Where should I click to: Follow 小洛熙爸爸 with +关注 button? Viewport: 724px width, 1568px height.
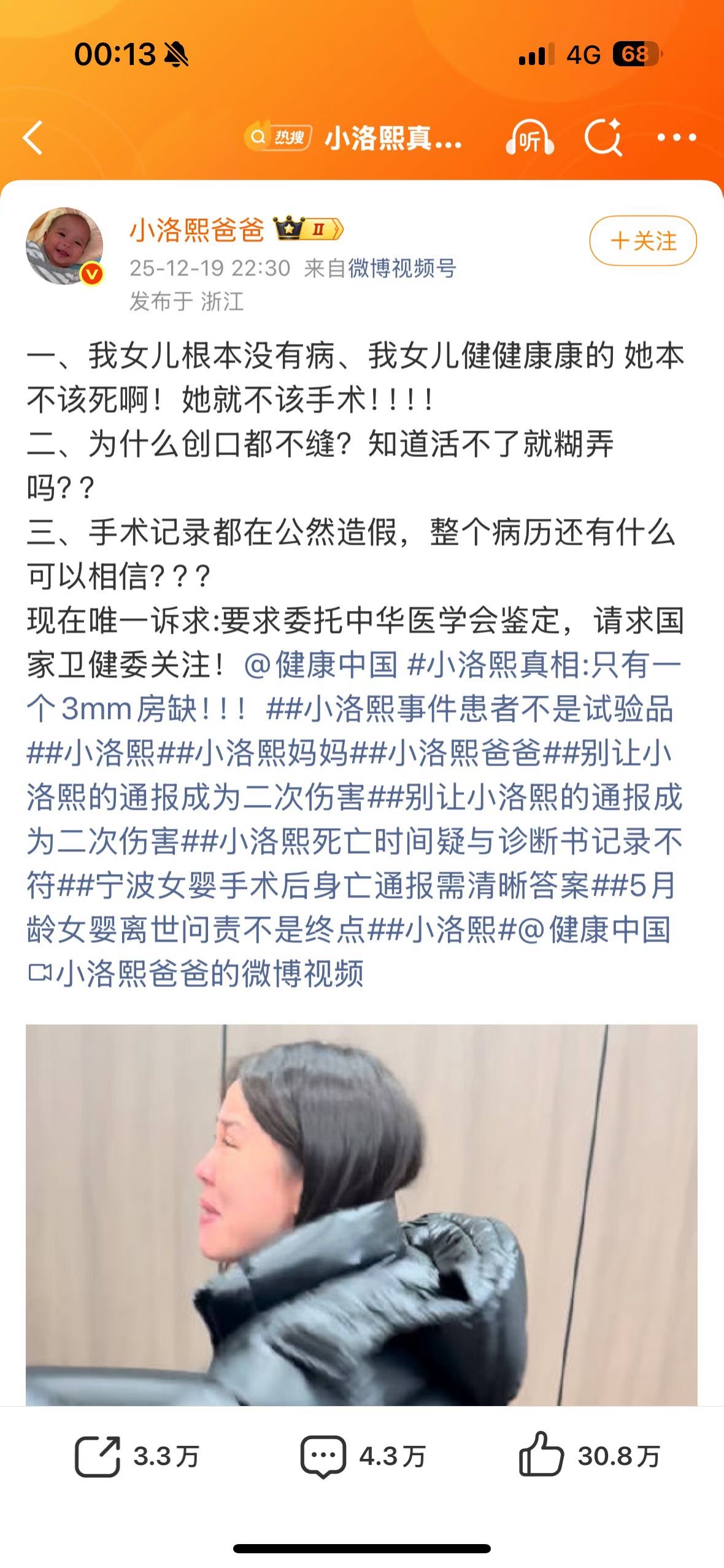[642, 240]
